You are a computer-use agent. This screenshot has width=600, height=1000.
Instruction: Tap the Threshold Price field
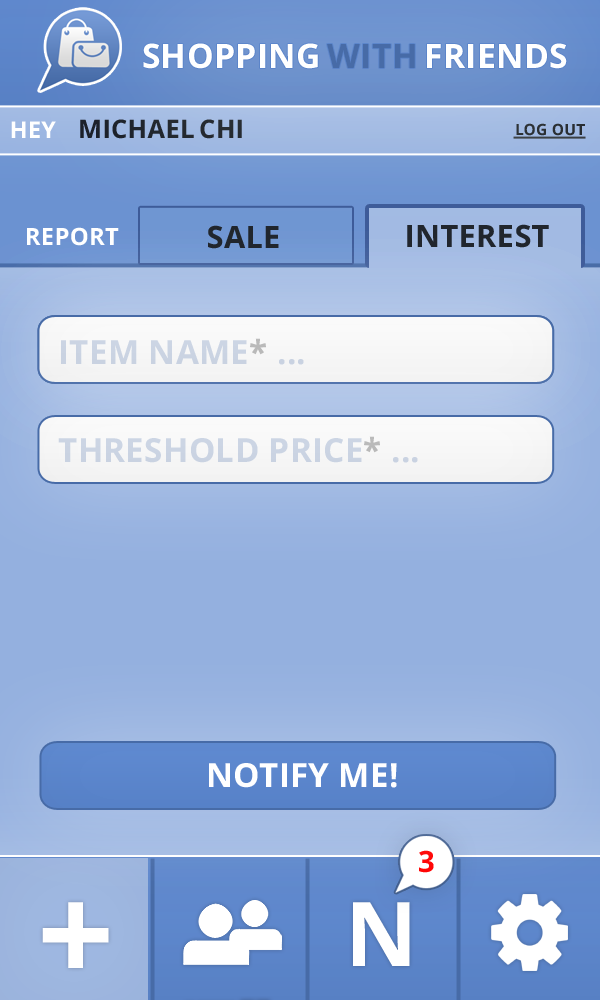click(x=296, y=450)
